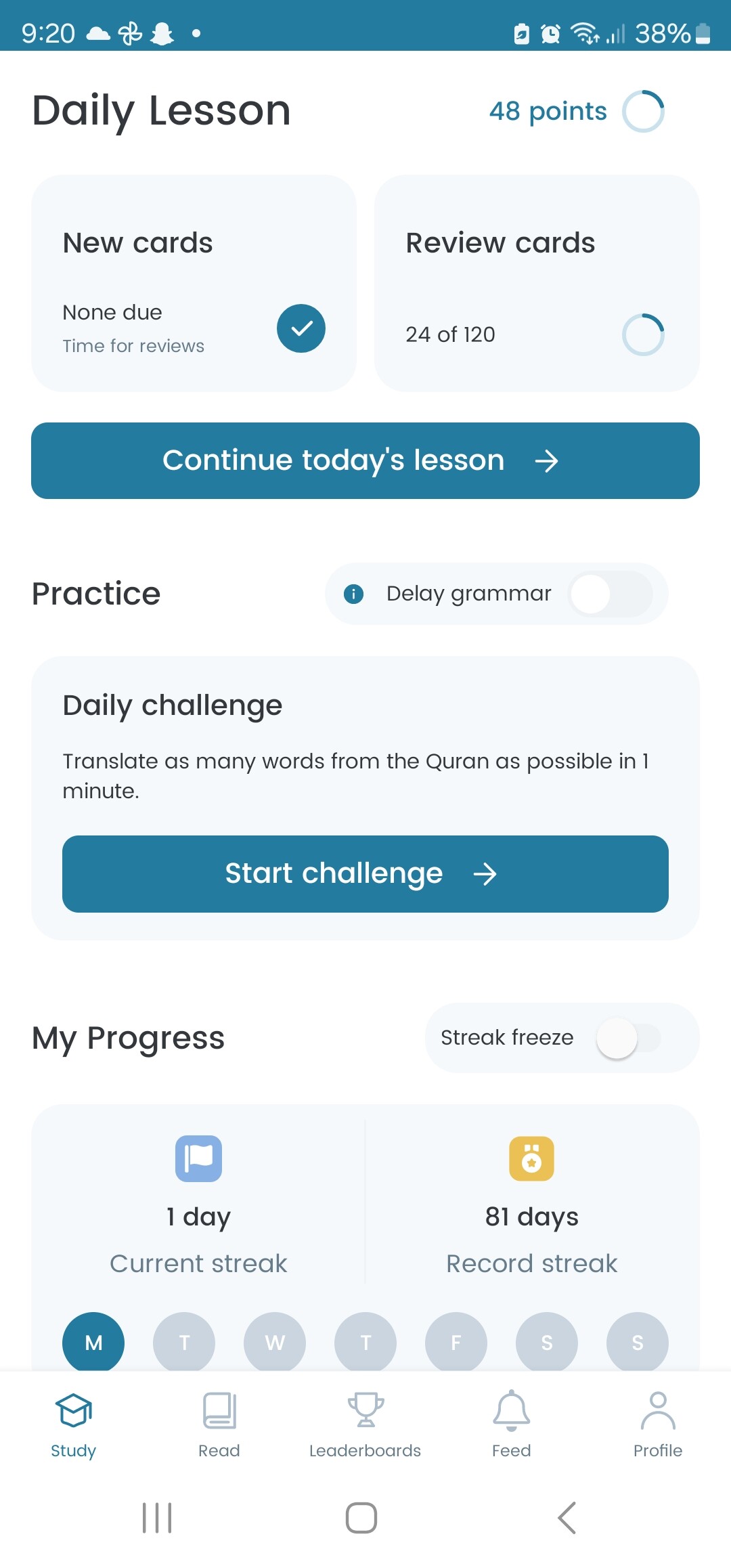Switch to the Read tab
Screen dimensions: 731x1568
tap(219, 1424)
